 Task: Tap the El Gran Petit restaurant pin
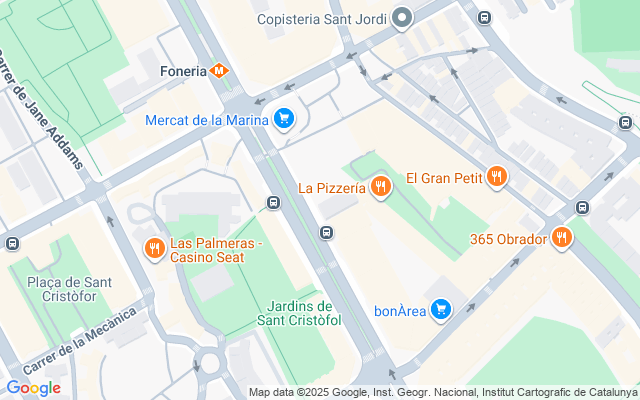(496, 179)
